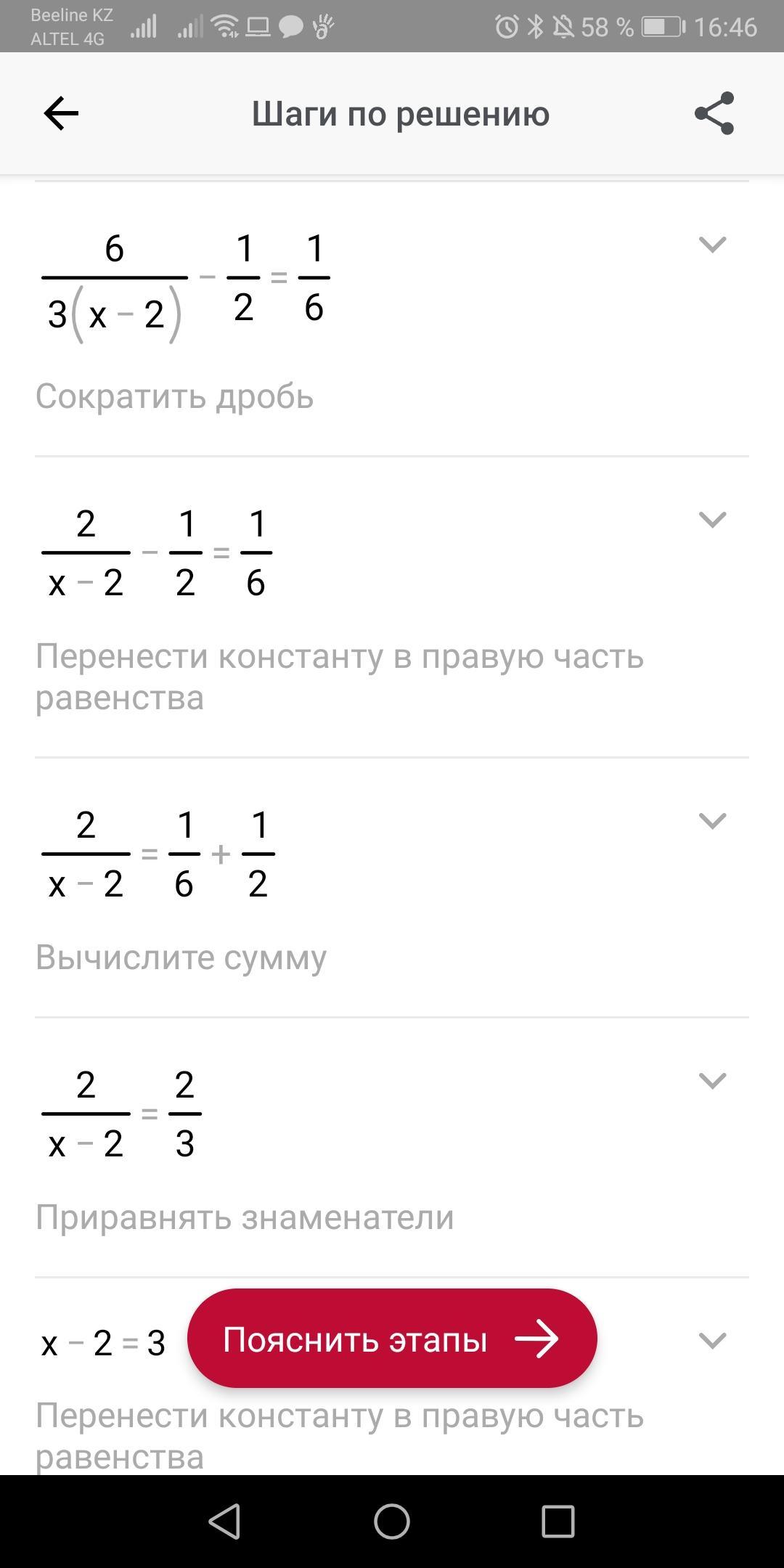Viewport: 784px width, 1568px height.
Task: Expand the x − 2 = 3 step
Action: point(712,1340)
